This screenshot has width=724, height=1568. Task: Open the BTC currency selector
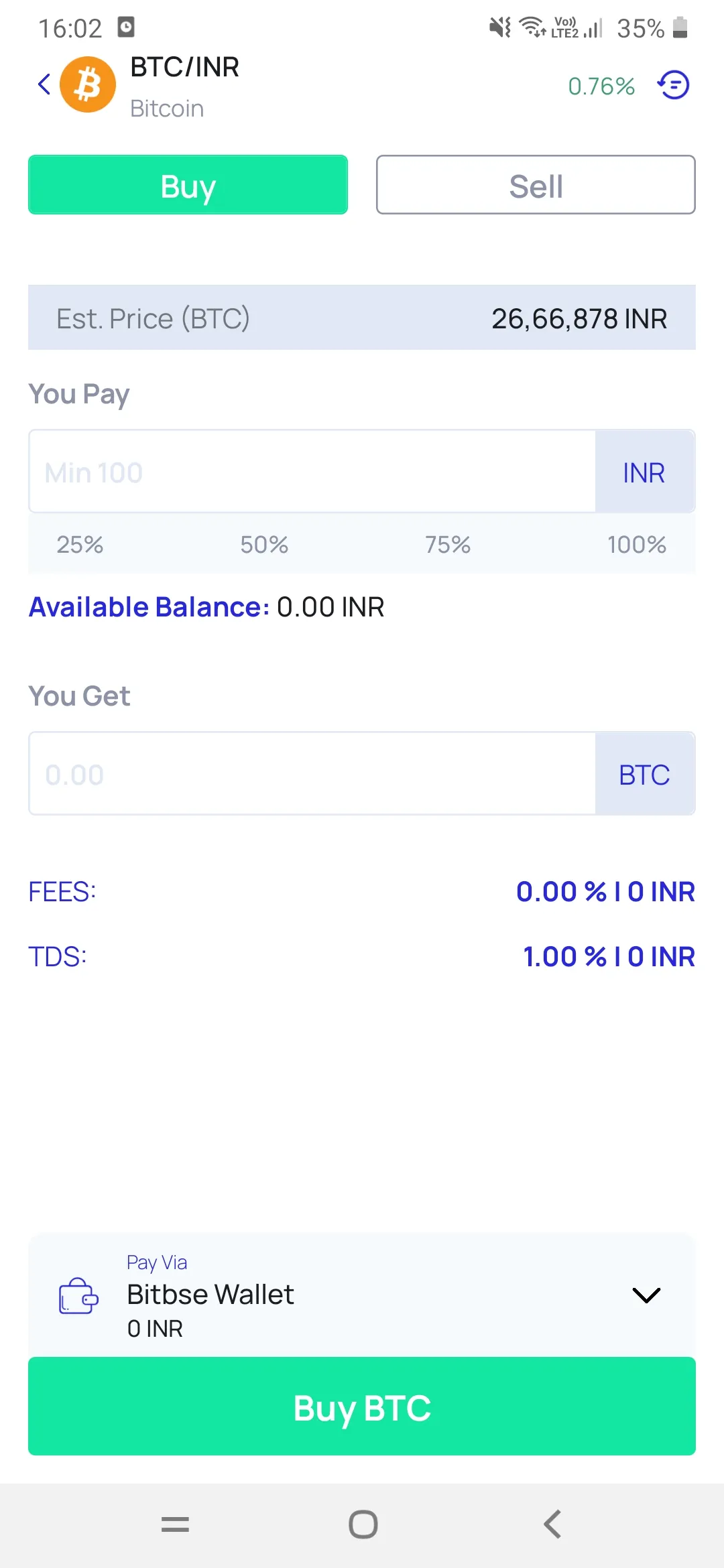pos(644,773)
